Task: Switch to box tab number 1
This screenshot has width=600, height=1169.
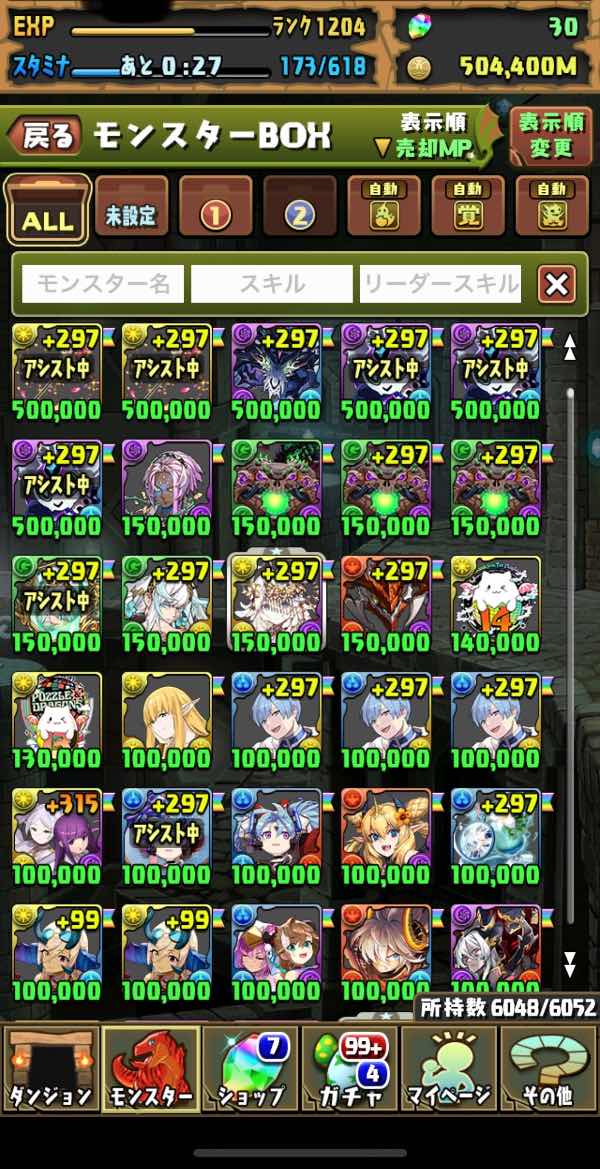Action: point(215,207)
